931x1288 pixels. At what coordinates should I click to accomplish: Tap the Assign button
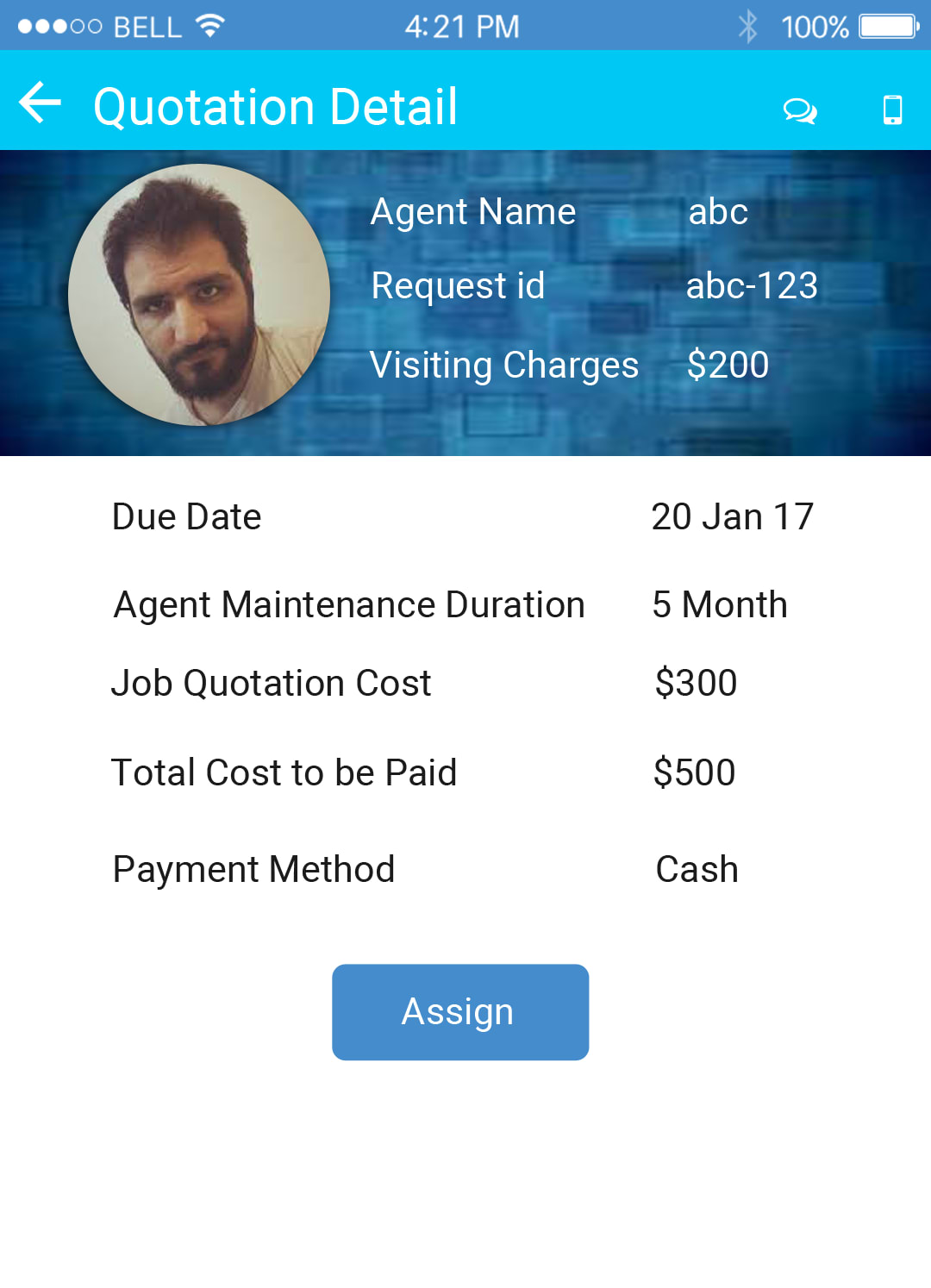click(x=460, y=1012)
